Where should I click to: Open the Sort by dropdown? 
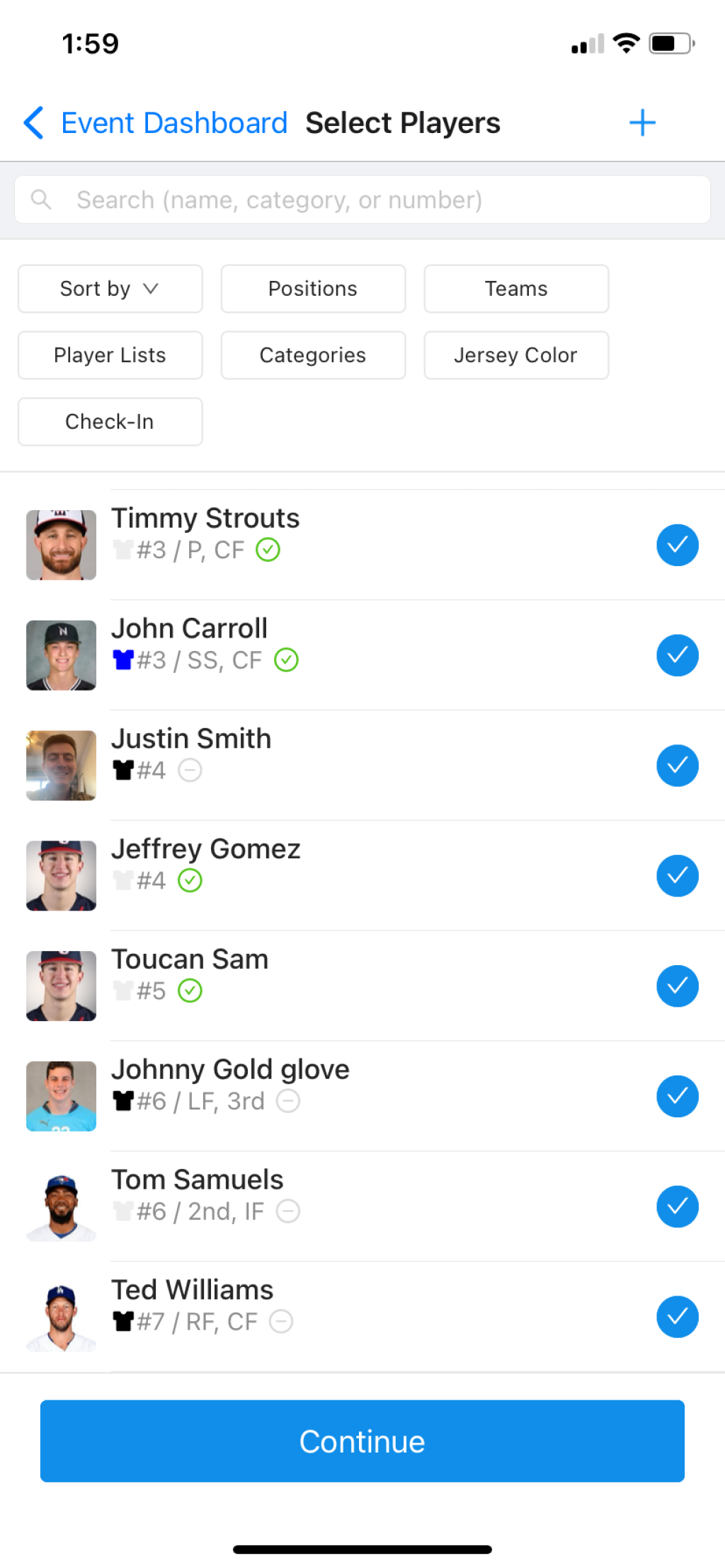point(110,289)
